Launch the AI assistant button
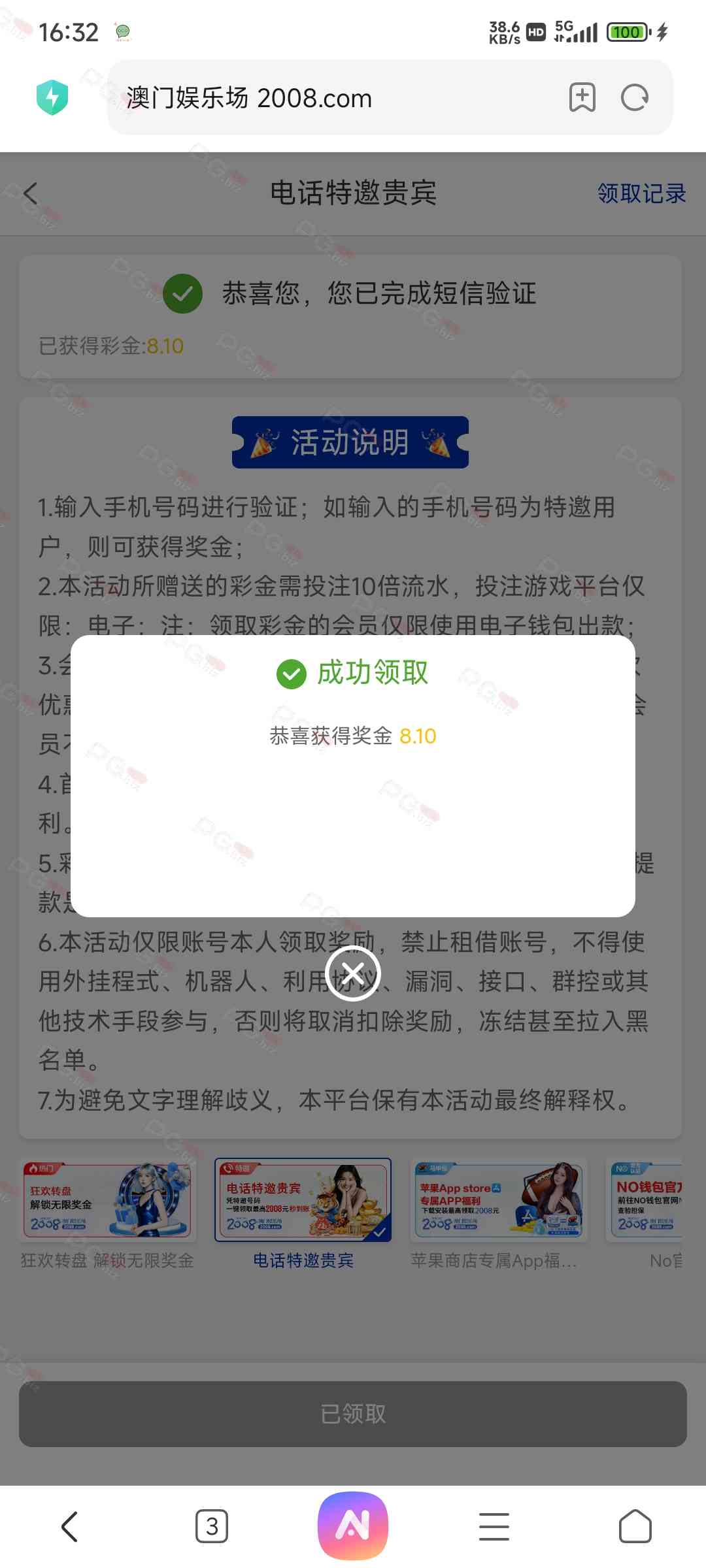The image size is (706, 1568). (x=353, y=1526)
